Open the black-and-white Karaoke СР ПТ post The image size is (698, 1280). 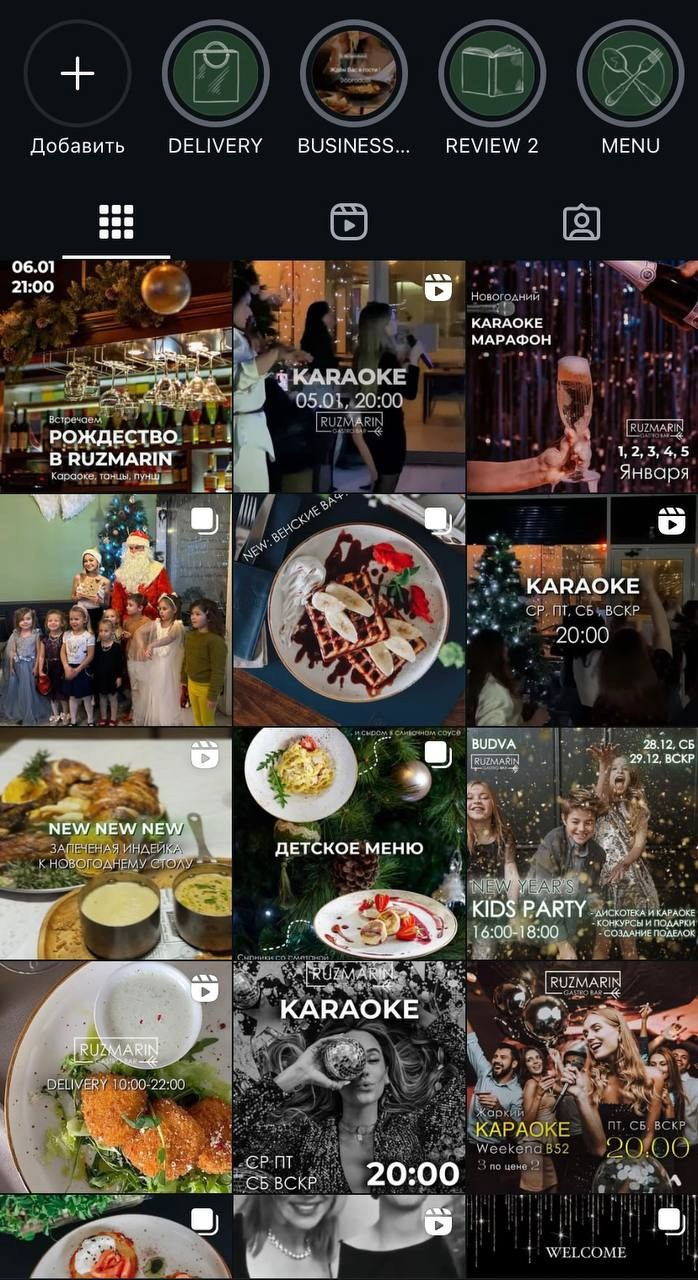[x=349, y=1076]
